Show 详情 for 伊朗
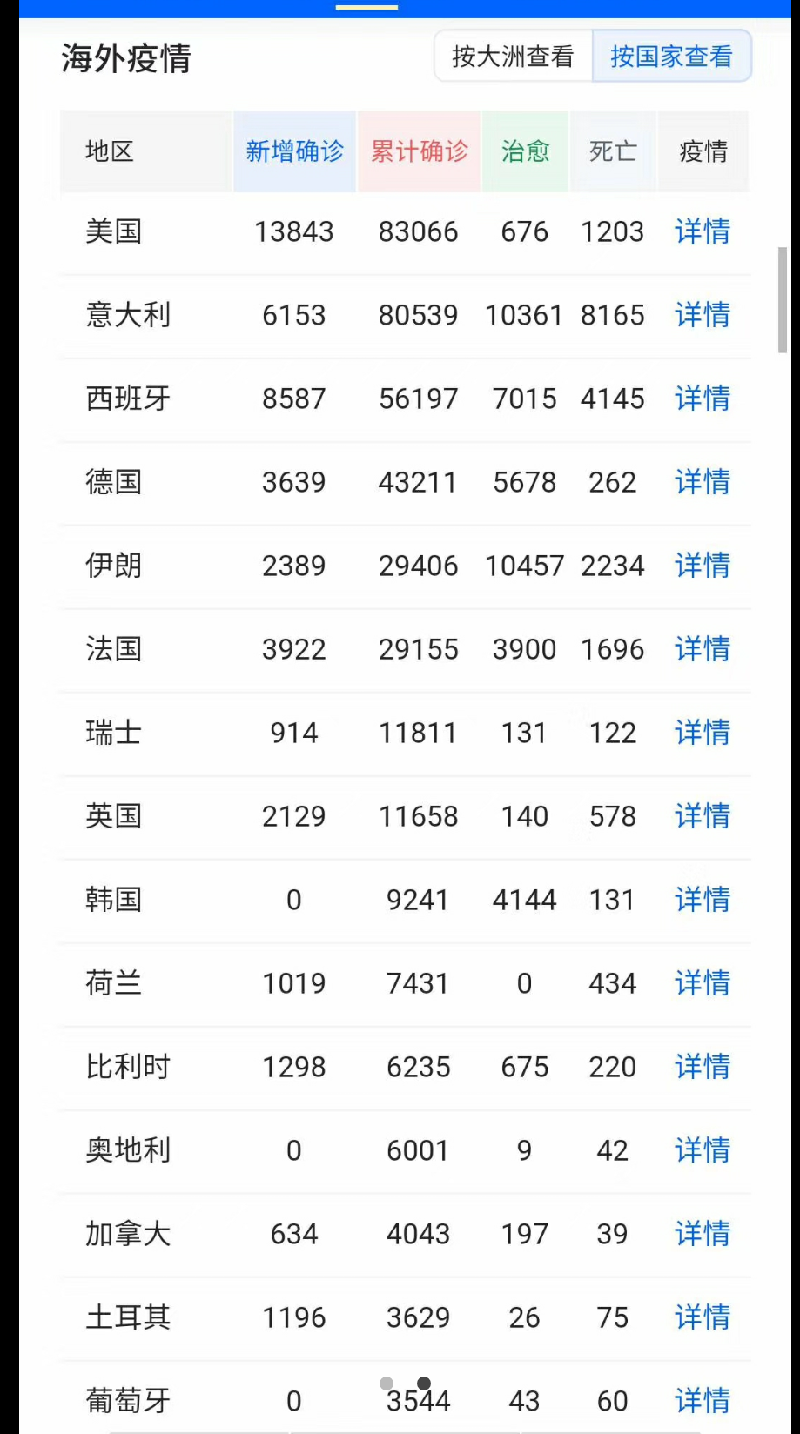 [702, 566]
